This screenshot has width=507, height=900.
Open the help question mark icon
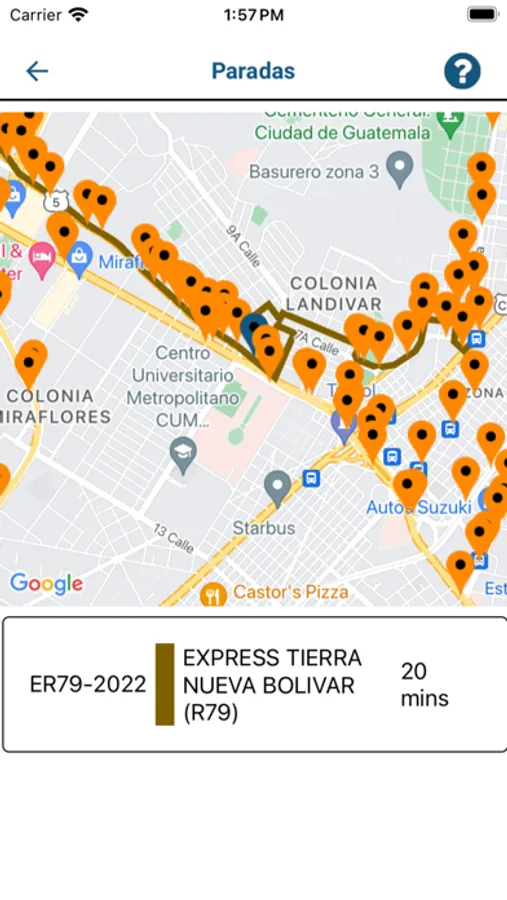(462, 71)
